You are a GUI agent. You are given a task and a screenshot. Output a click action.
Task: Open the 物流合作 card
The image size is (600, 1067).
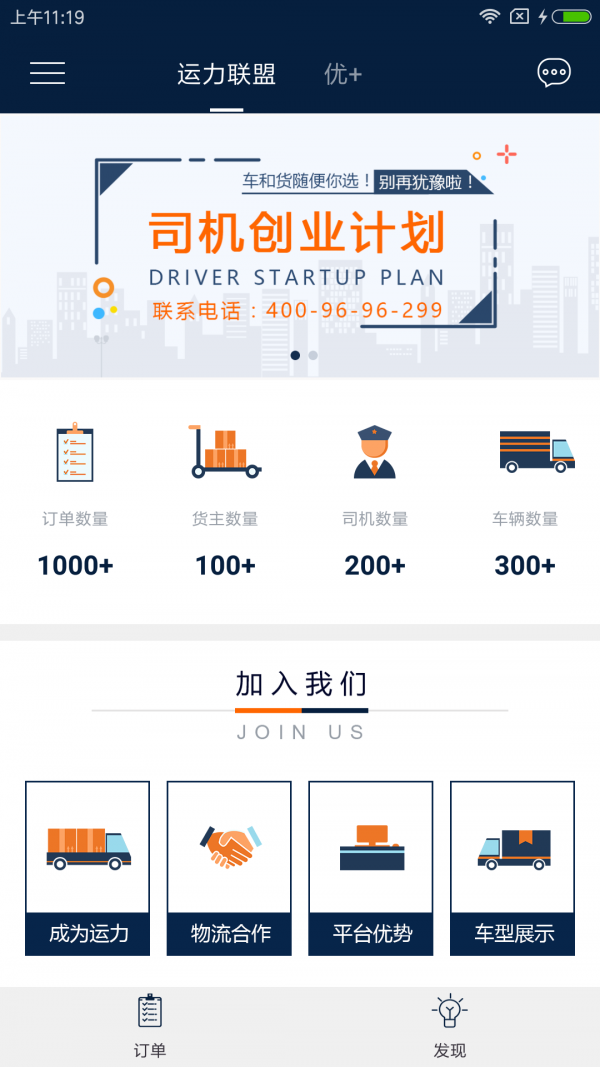[229, 867]
